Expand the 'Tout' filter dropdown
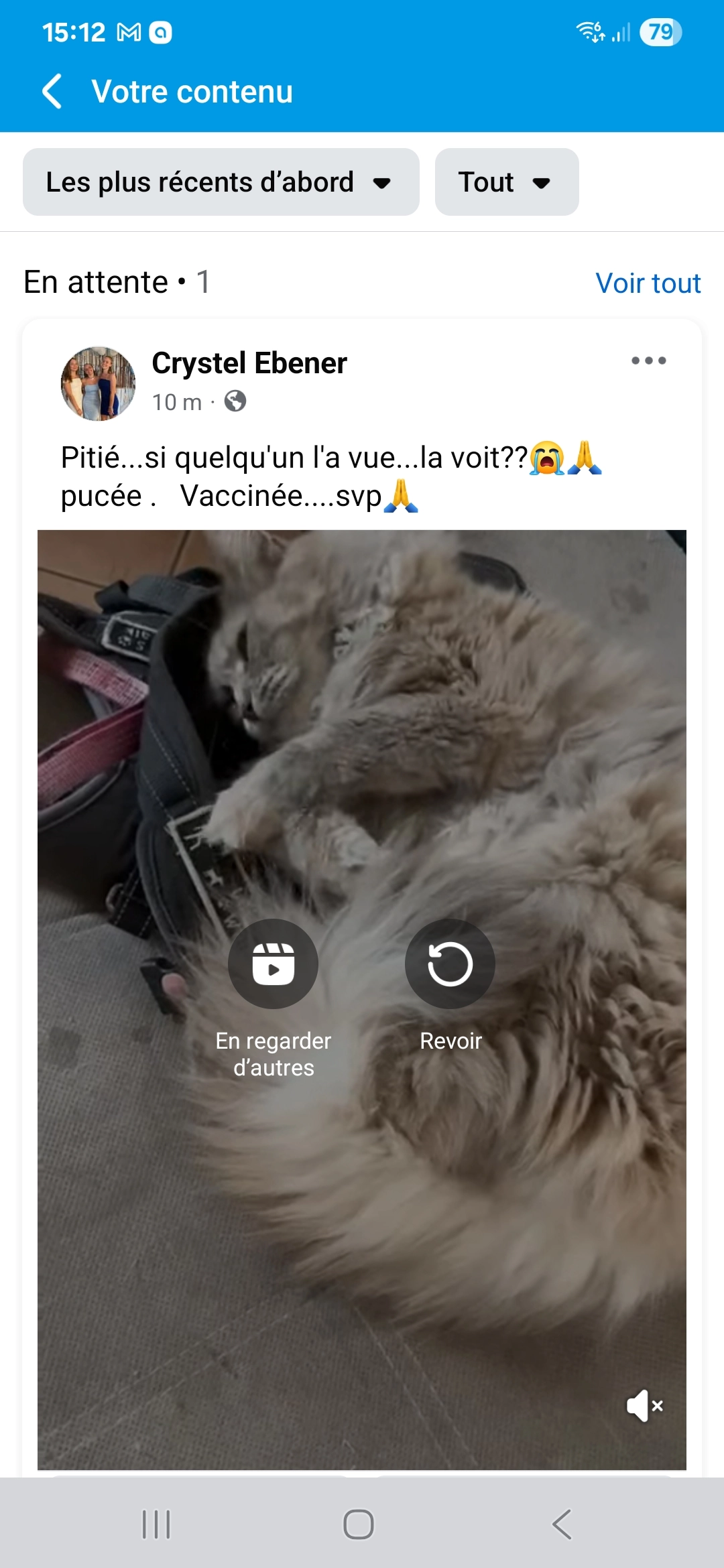The width and height of the screenshot is (724, 1568). coord(506,182)
